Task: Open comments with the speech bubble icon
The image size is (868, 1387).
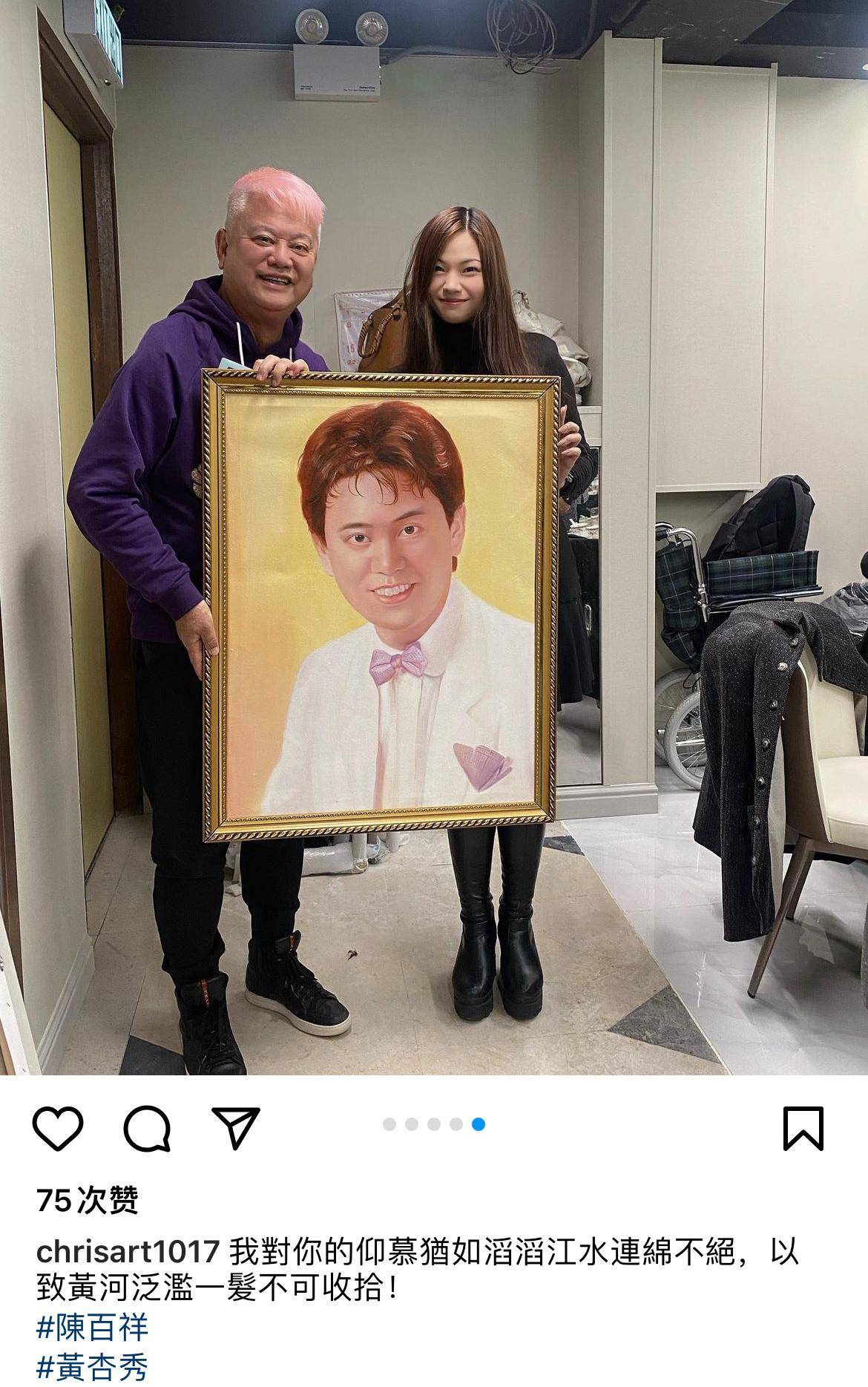Action: (x=147, y=1129)
